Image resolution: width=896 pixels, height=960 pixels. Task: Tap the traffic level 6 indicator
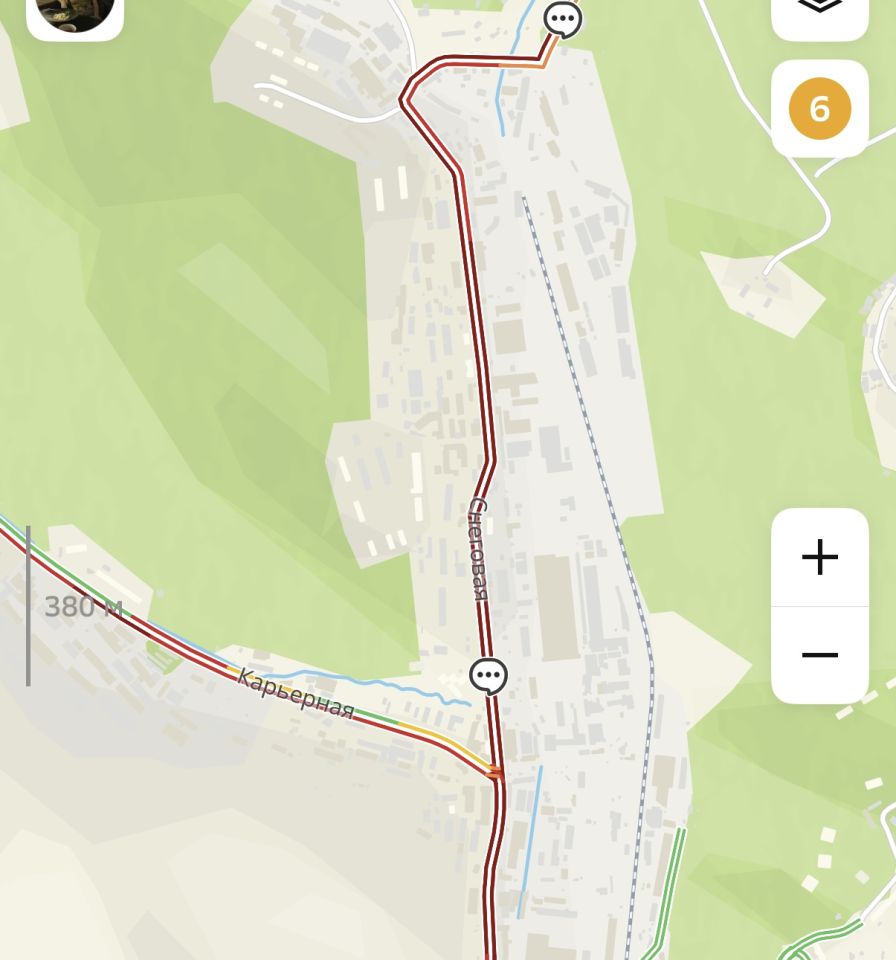tap(819, 108)
